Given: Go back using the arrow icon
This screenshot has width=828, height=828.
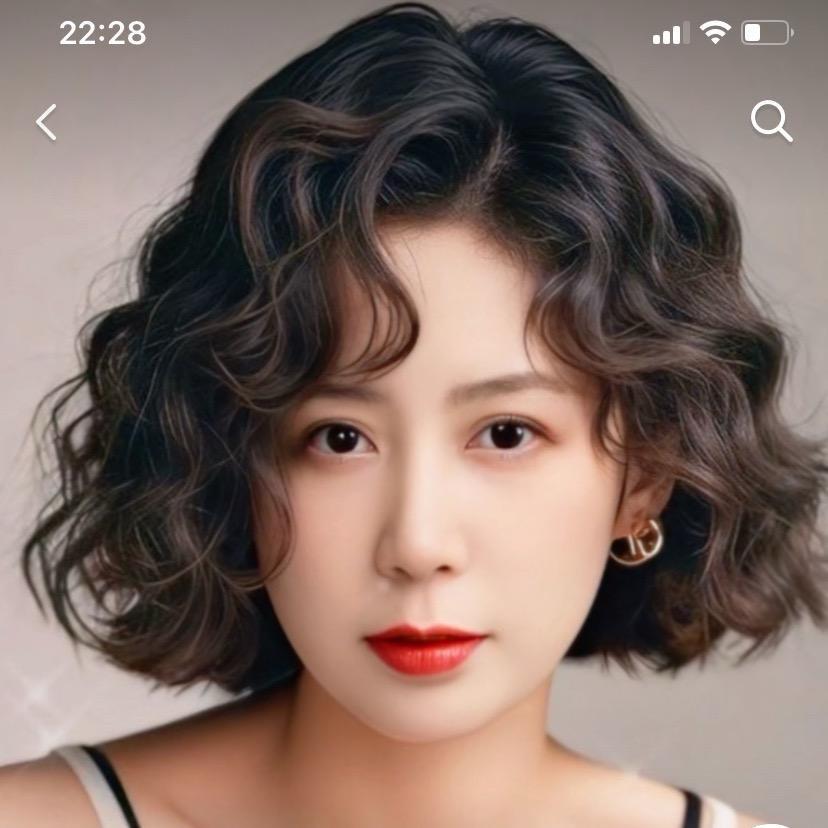Looking at the screenshot, I should [46, 122].
